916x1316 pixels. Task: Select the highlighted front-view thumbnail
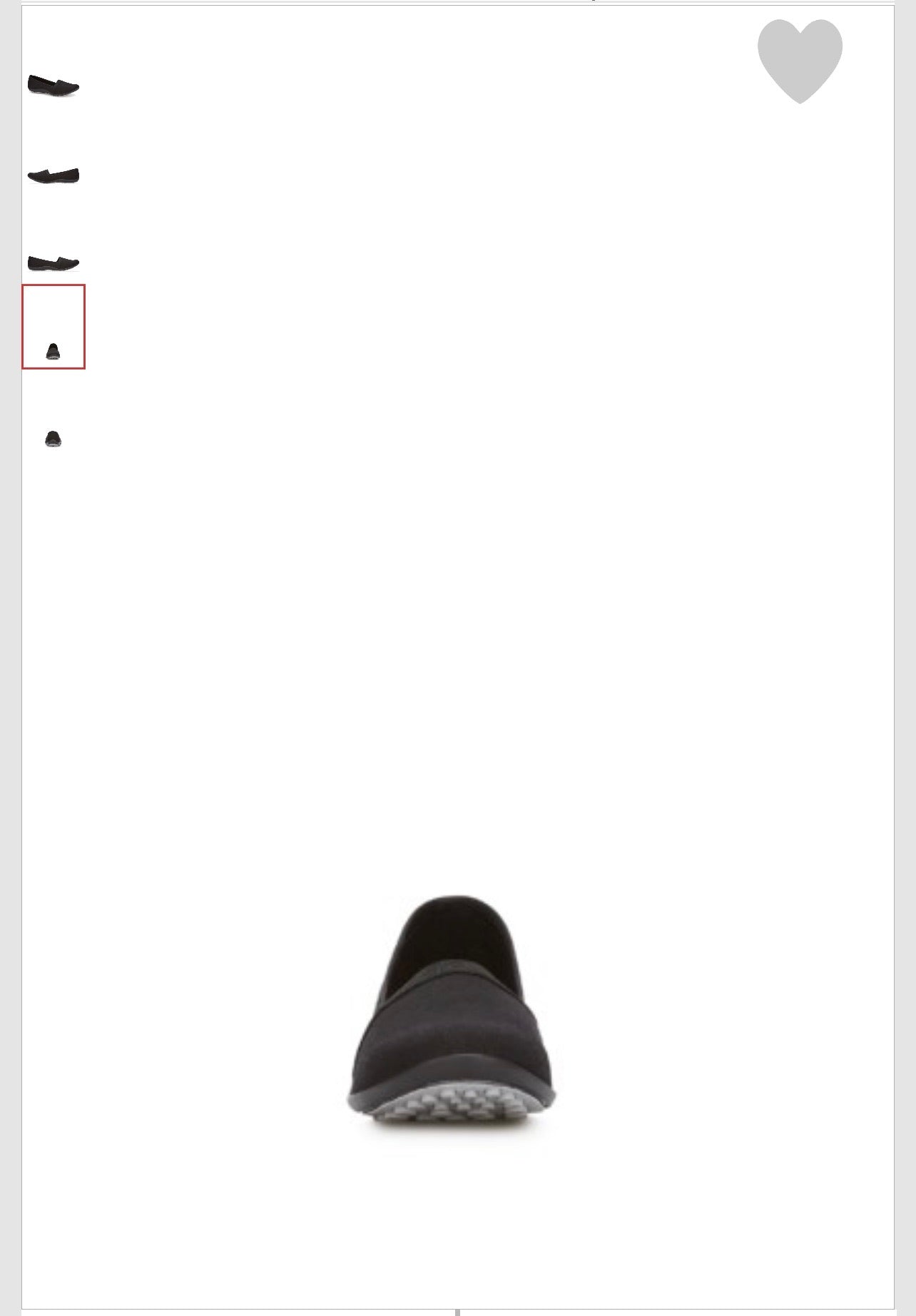(54, 327)
